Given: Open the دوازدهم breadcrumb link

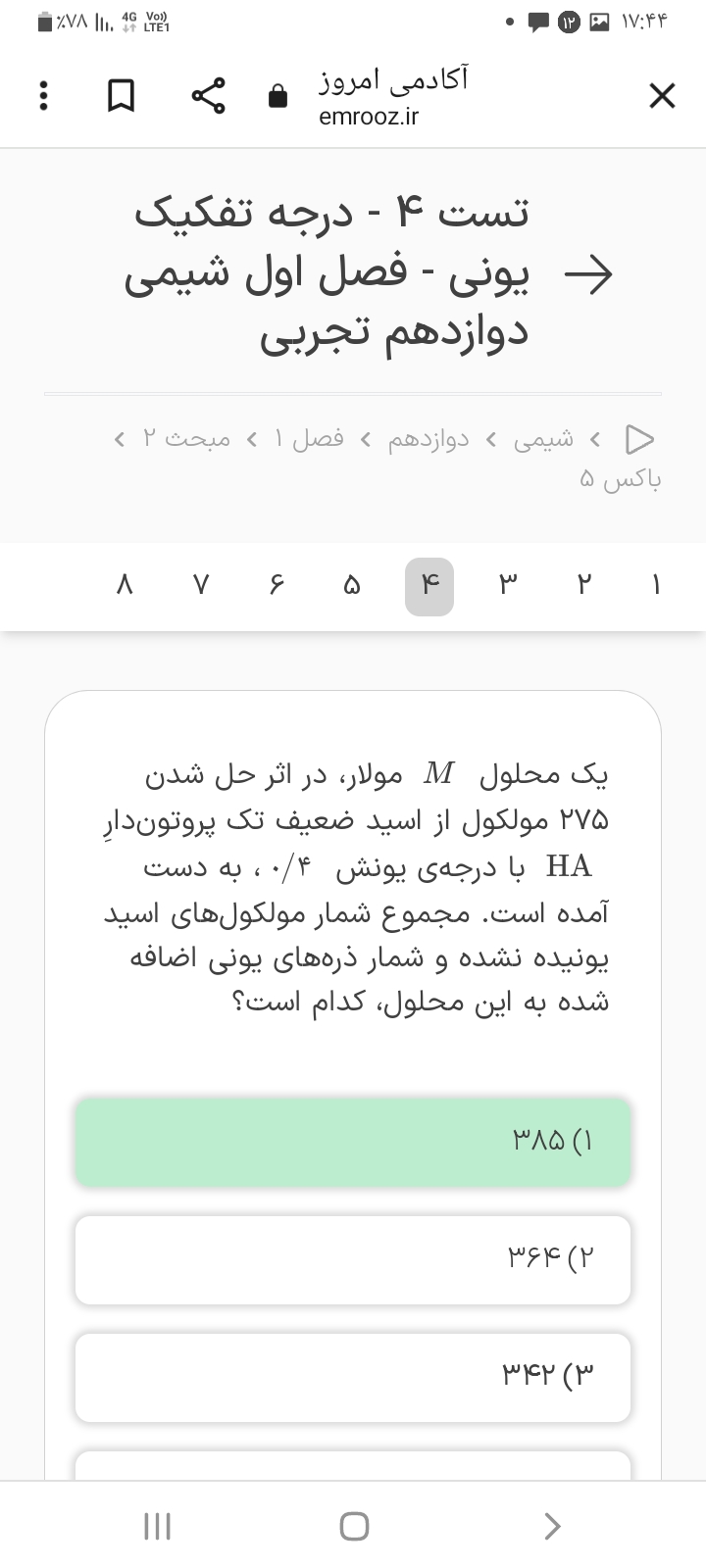Looking at the screenshot, I should coord(429,439).
